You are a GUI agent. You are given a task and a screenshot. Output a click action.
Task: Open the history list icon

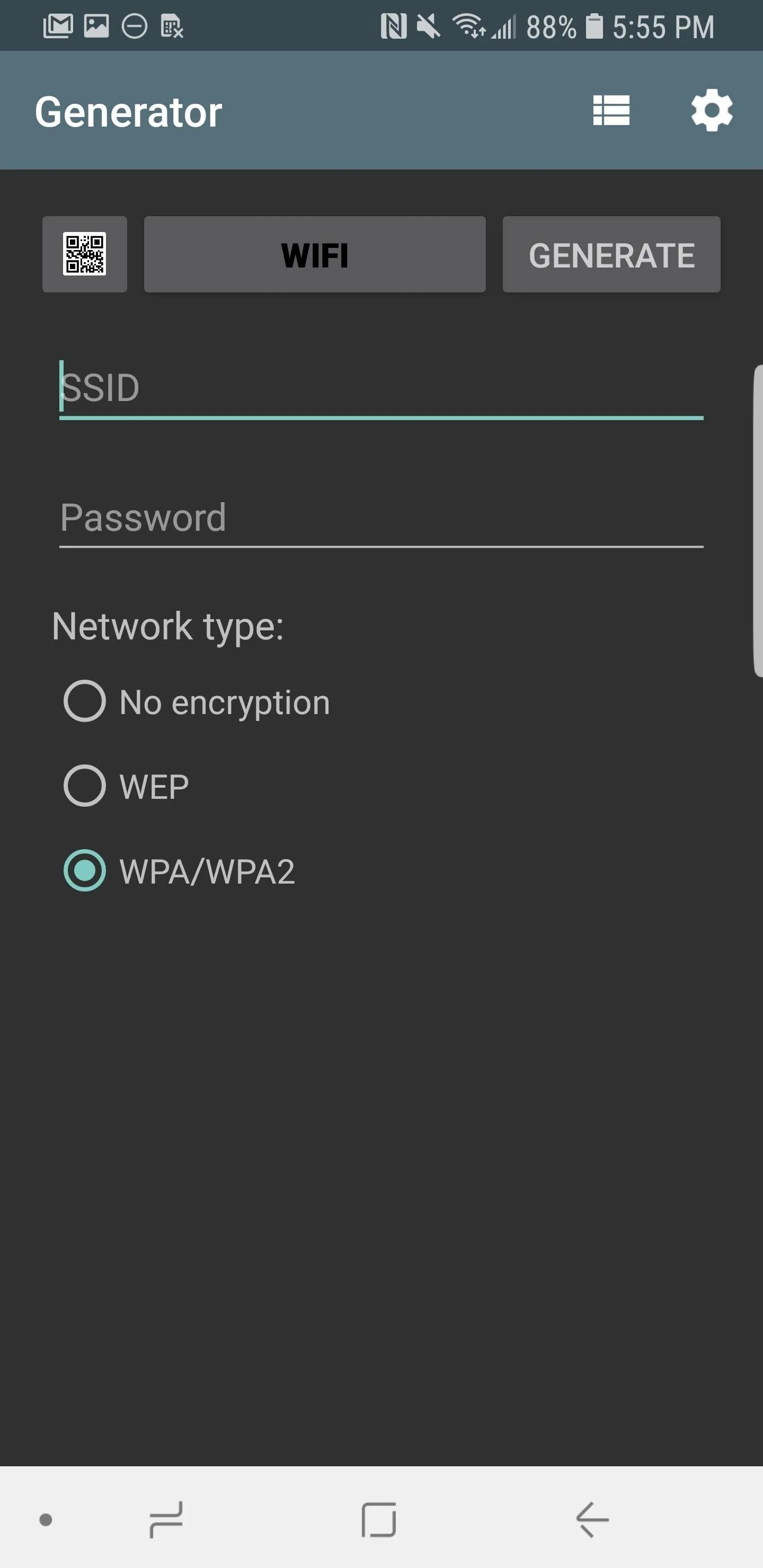click(611, 110)
